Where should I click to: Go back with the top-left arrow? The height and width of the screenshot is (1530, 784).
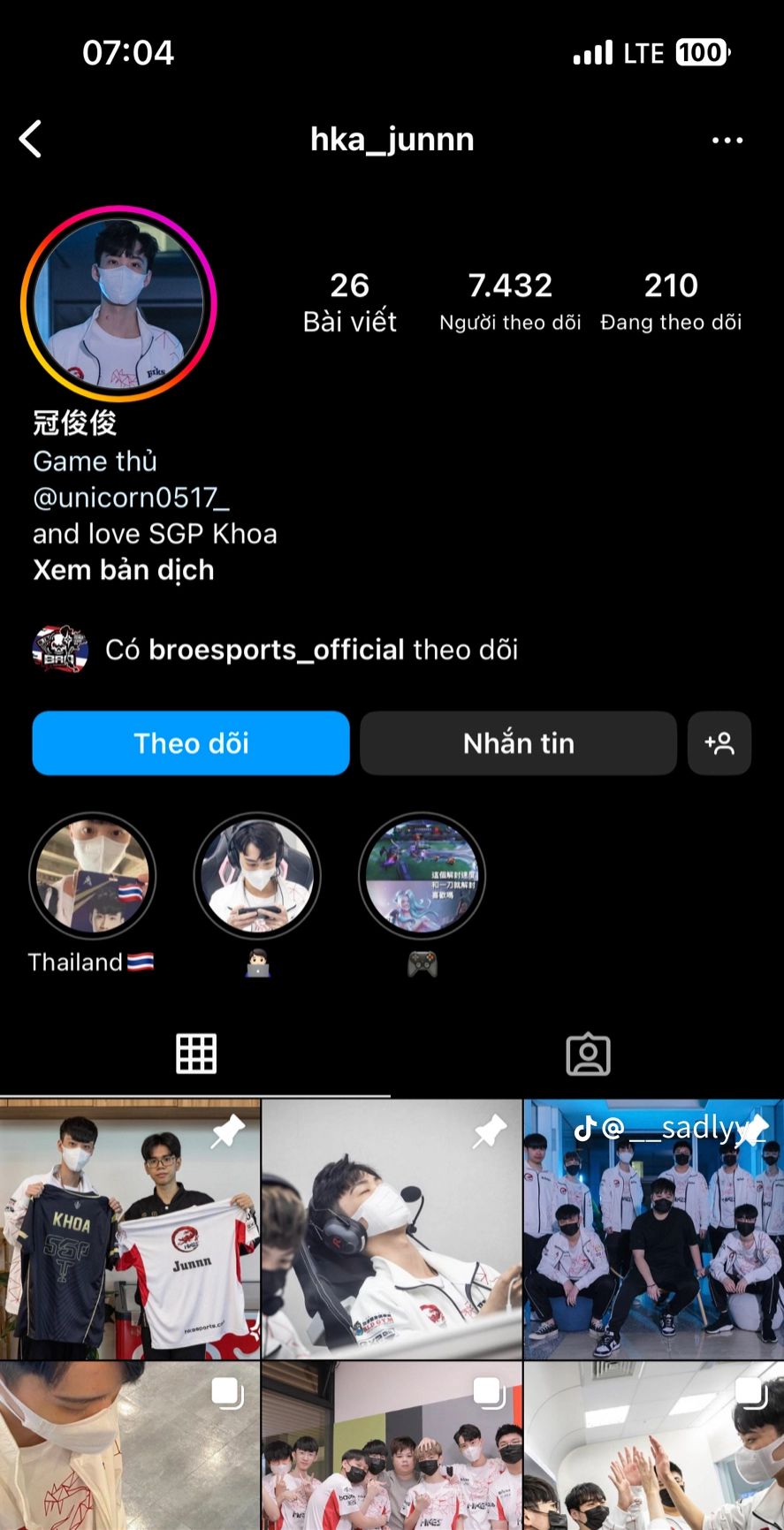31,140
